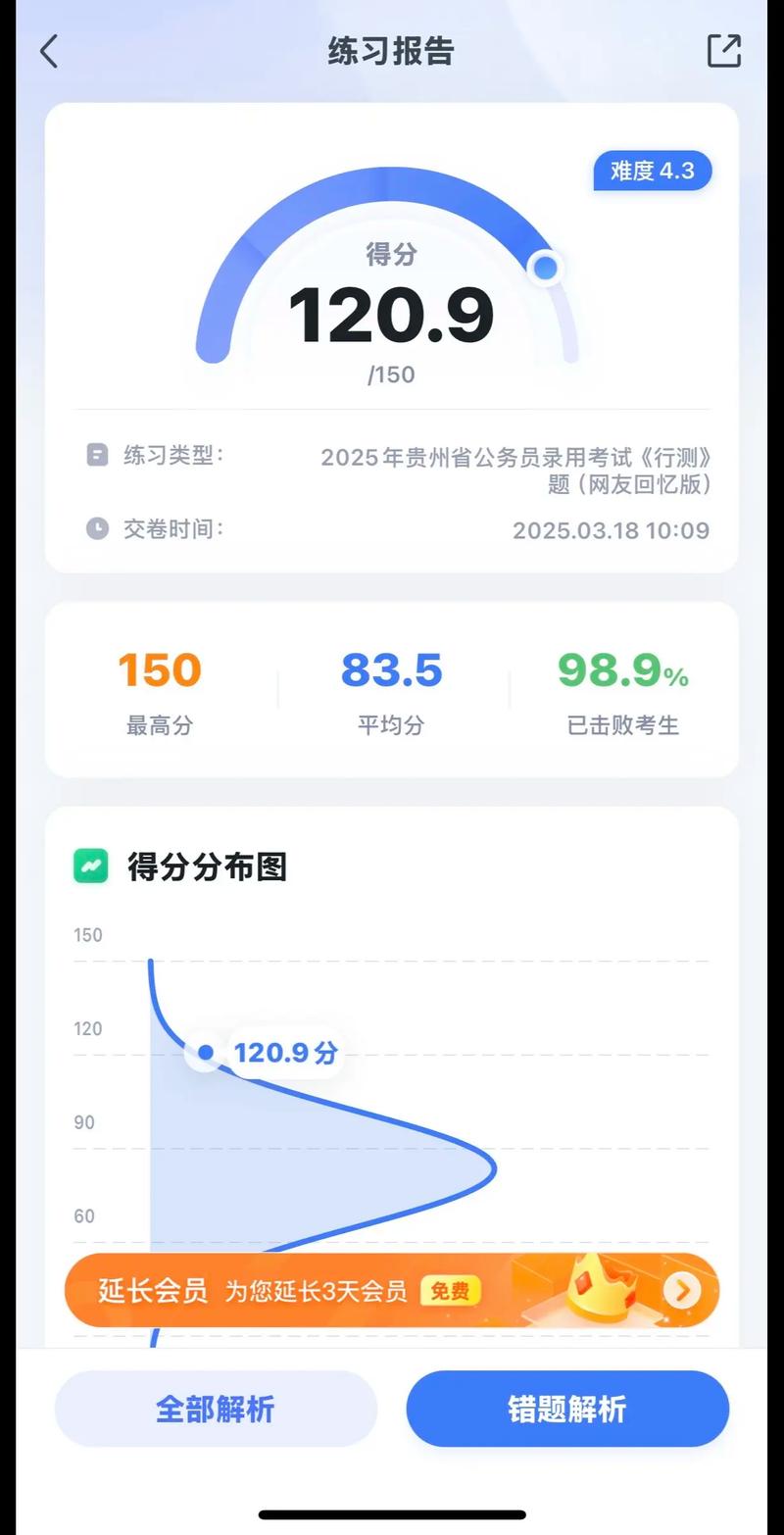Tap the blue data point on the curve
This screenshot has width=784, height=1535.
[205, 1052]
